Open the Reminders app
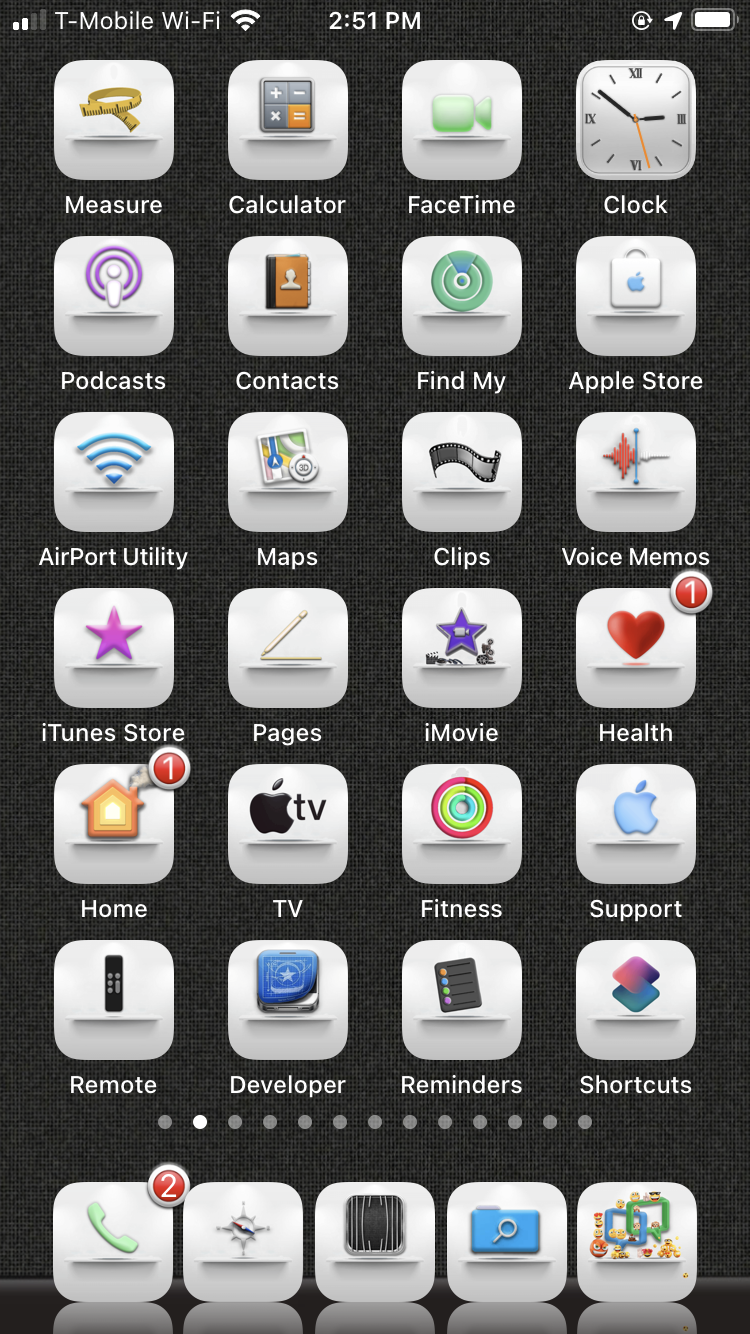 (461, 1000)
